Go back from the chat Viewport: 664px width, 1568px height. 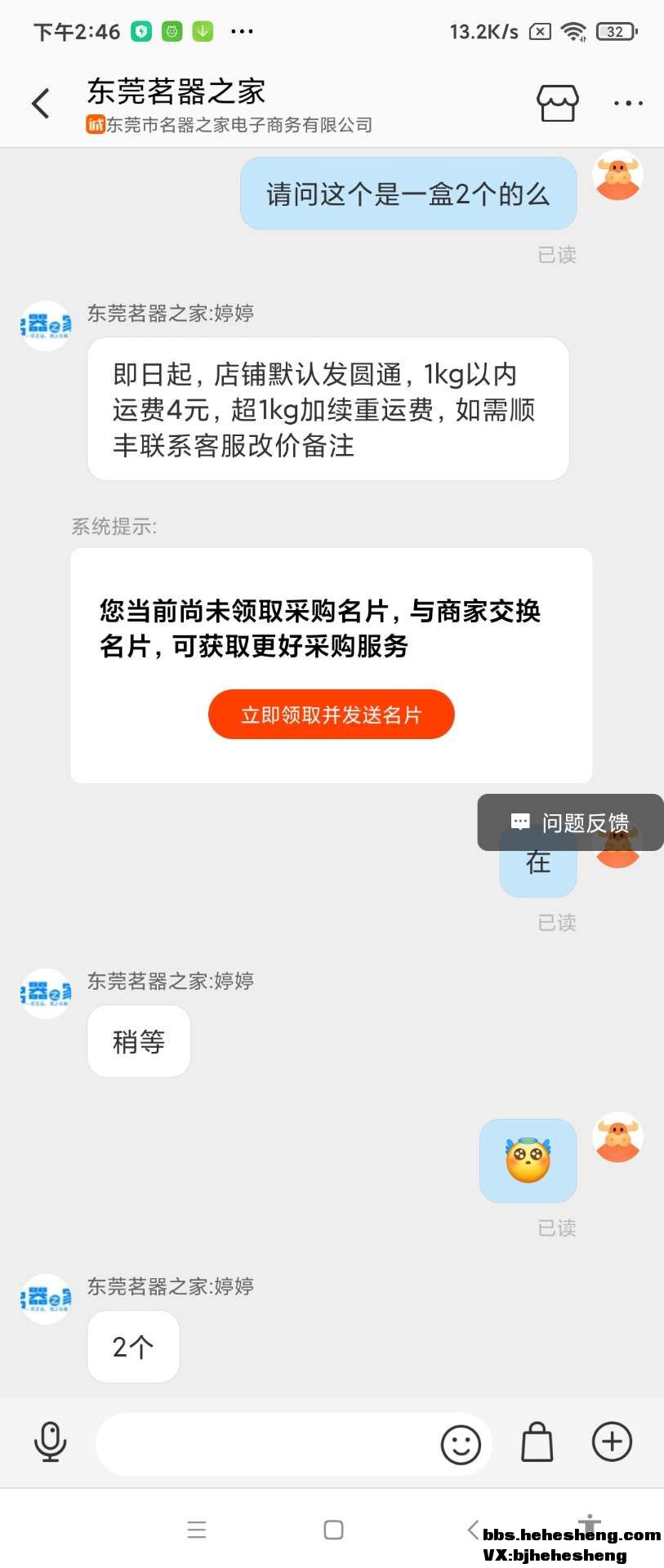(x=41, y=104)
